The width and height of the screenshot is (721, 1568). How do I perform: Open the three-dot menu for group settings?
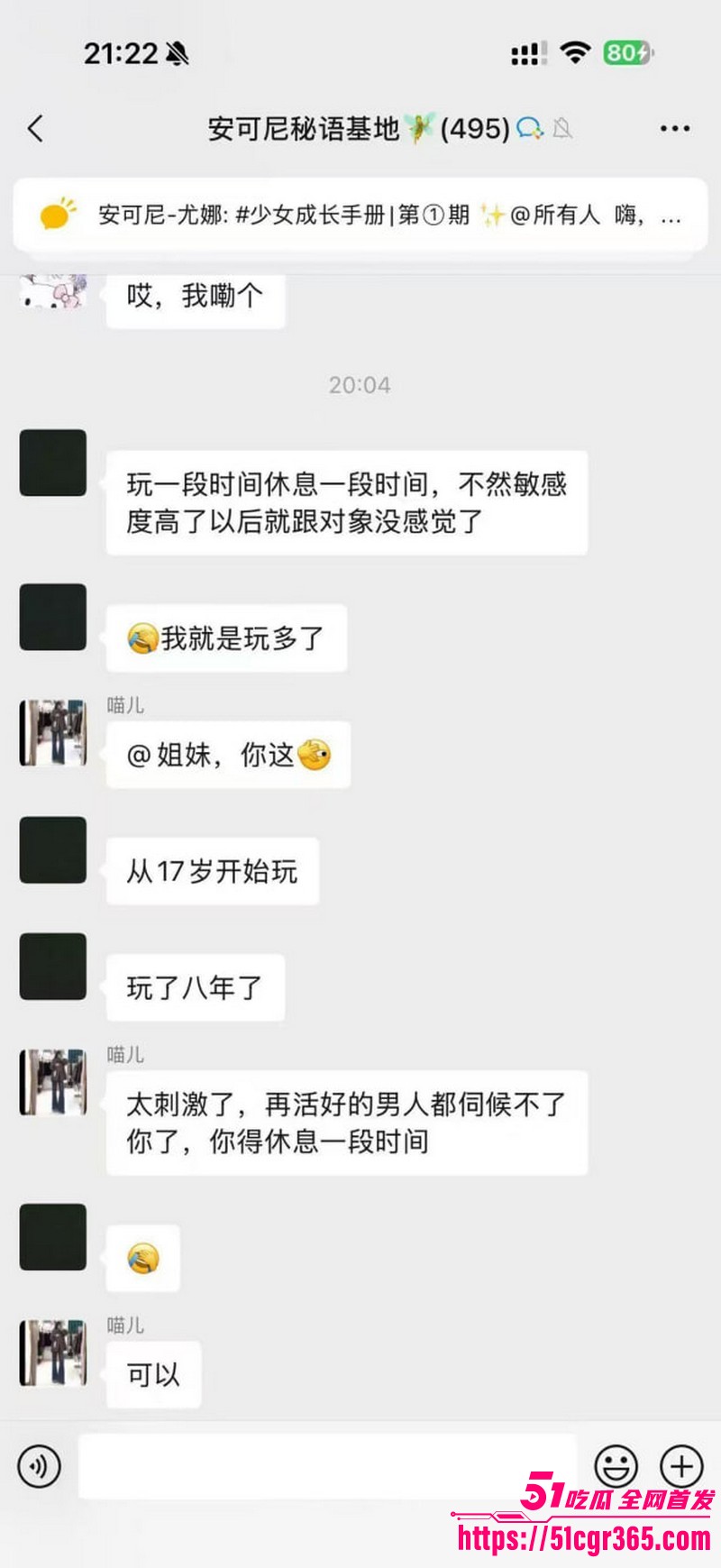point(674,128)
